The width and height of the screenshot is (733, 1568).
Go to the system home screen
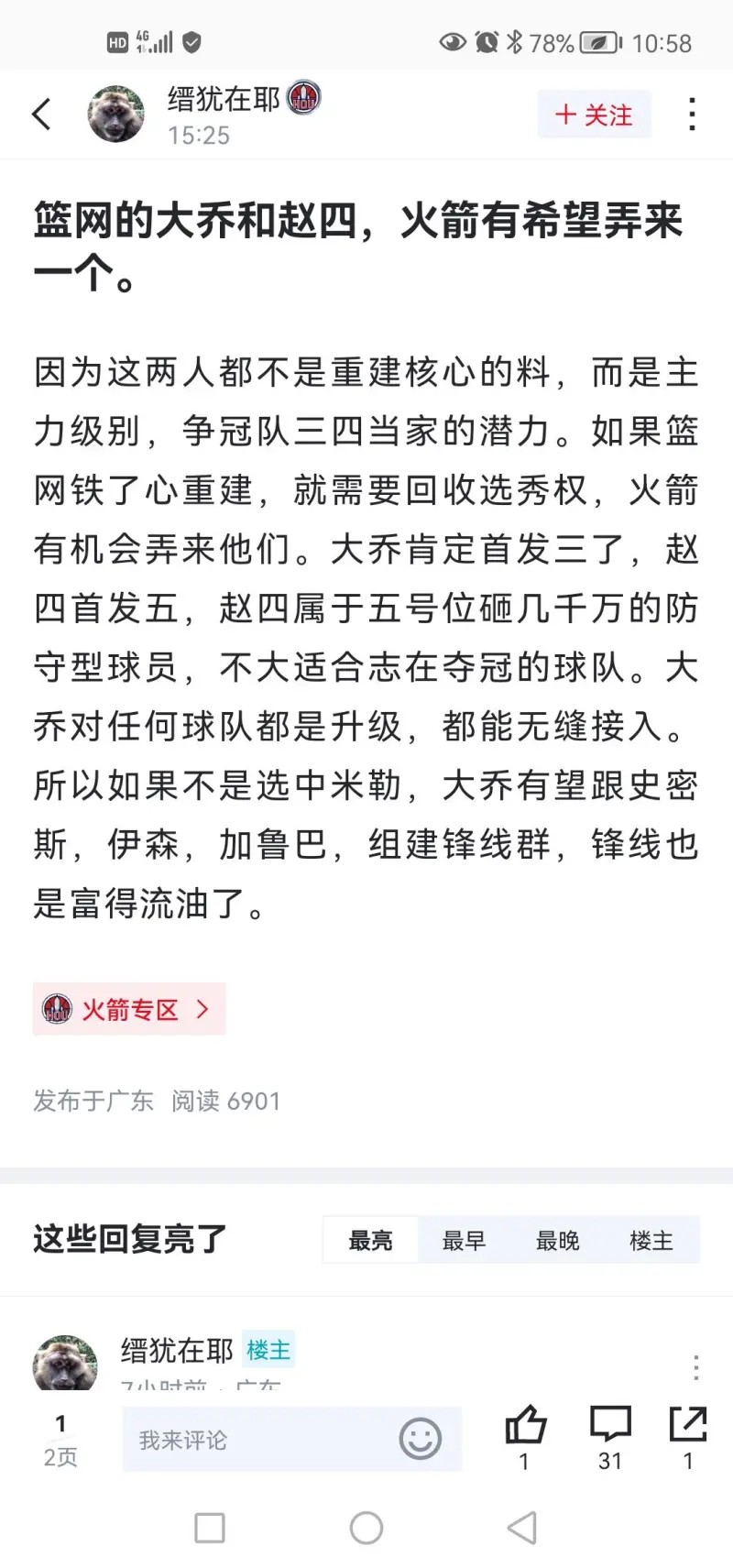pos(366,1528)
